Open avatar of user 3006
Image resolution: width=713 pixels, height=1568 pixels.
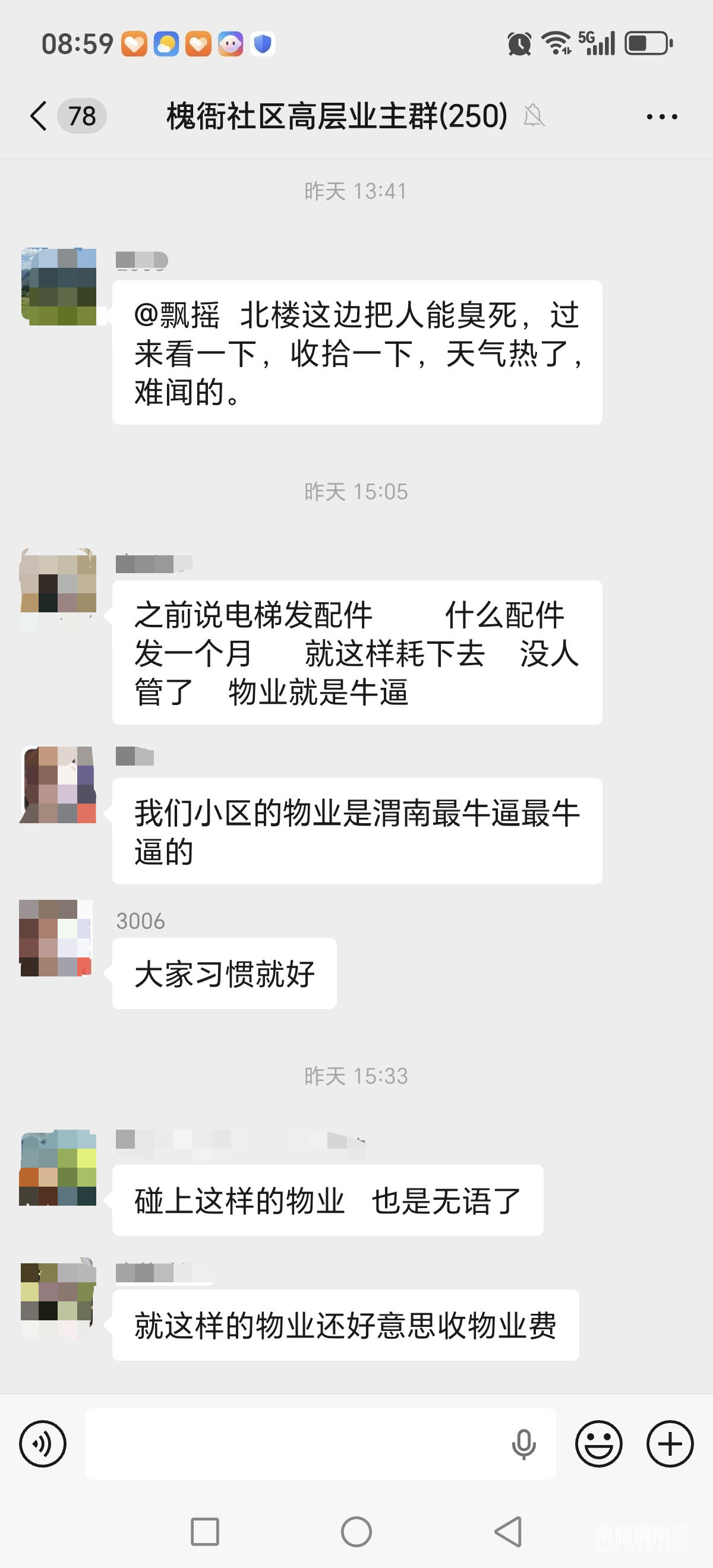pos(57,937)
